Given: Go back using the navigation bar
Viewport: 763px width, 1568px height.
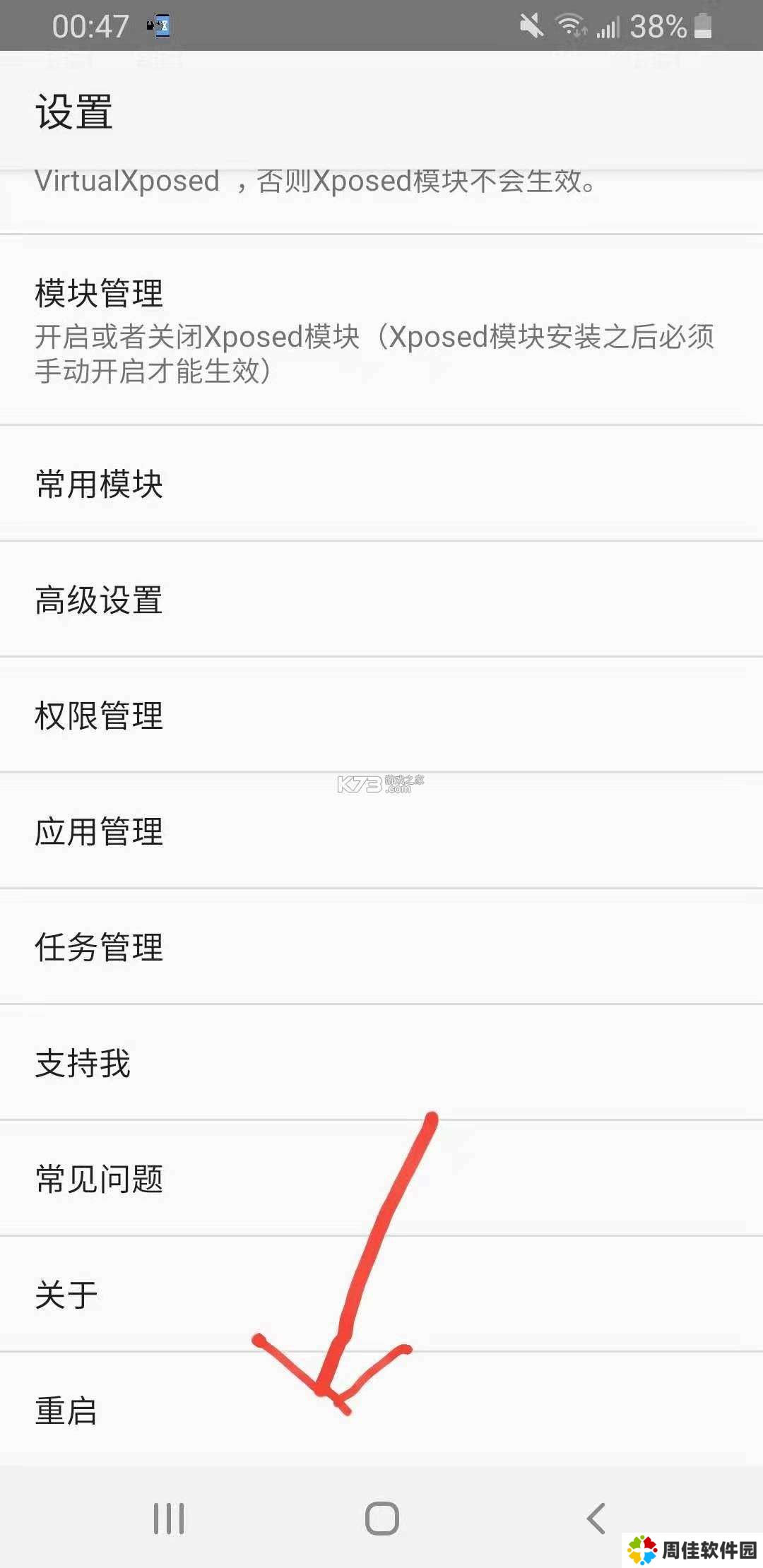Looking at the screenshot, I should [x=596, y=1518].
